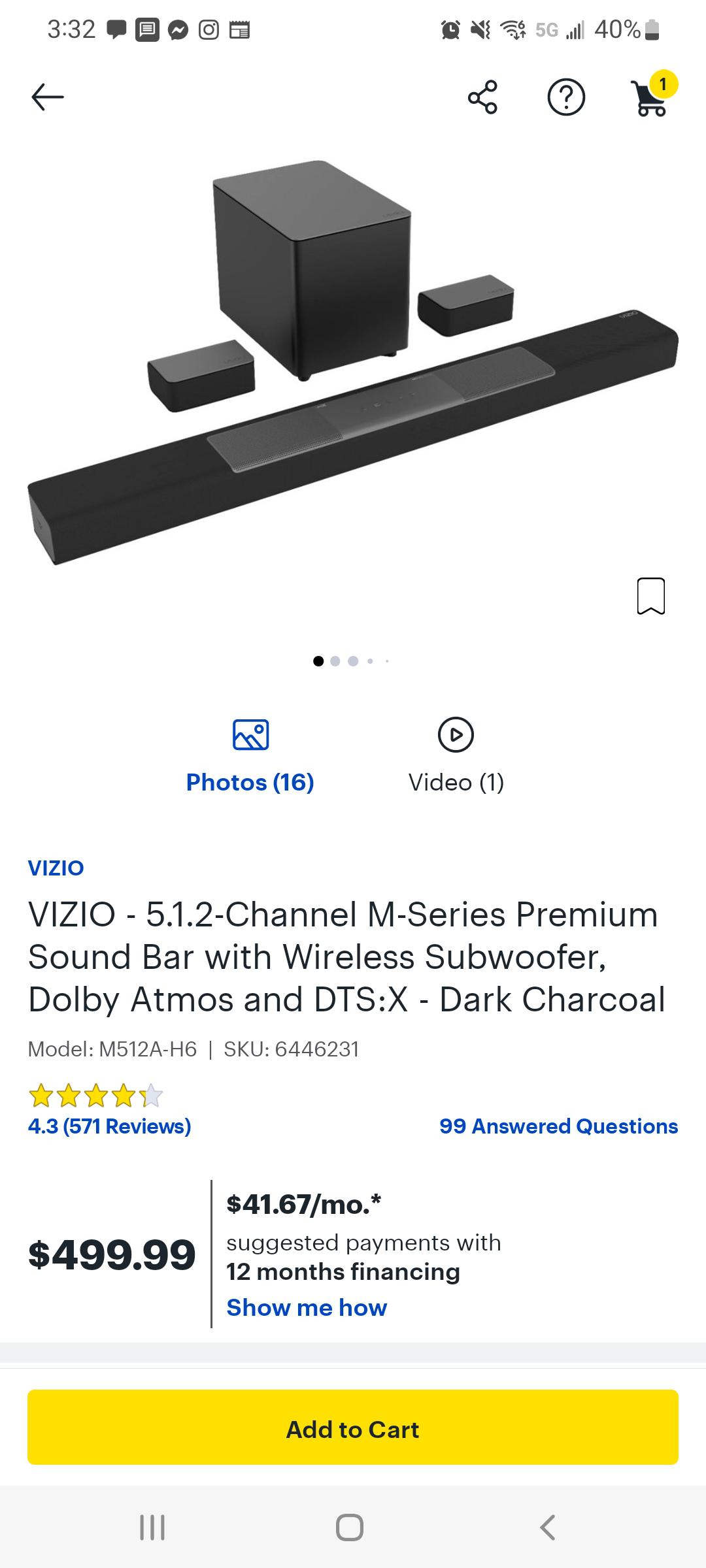706x1568 pixels.
Task: Open 99 Answered Questions section
Action: (x=559, y=1126)
